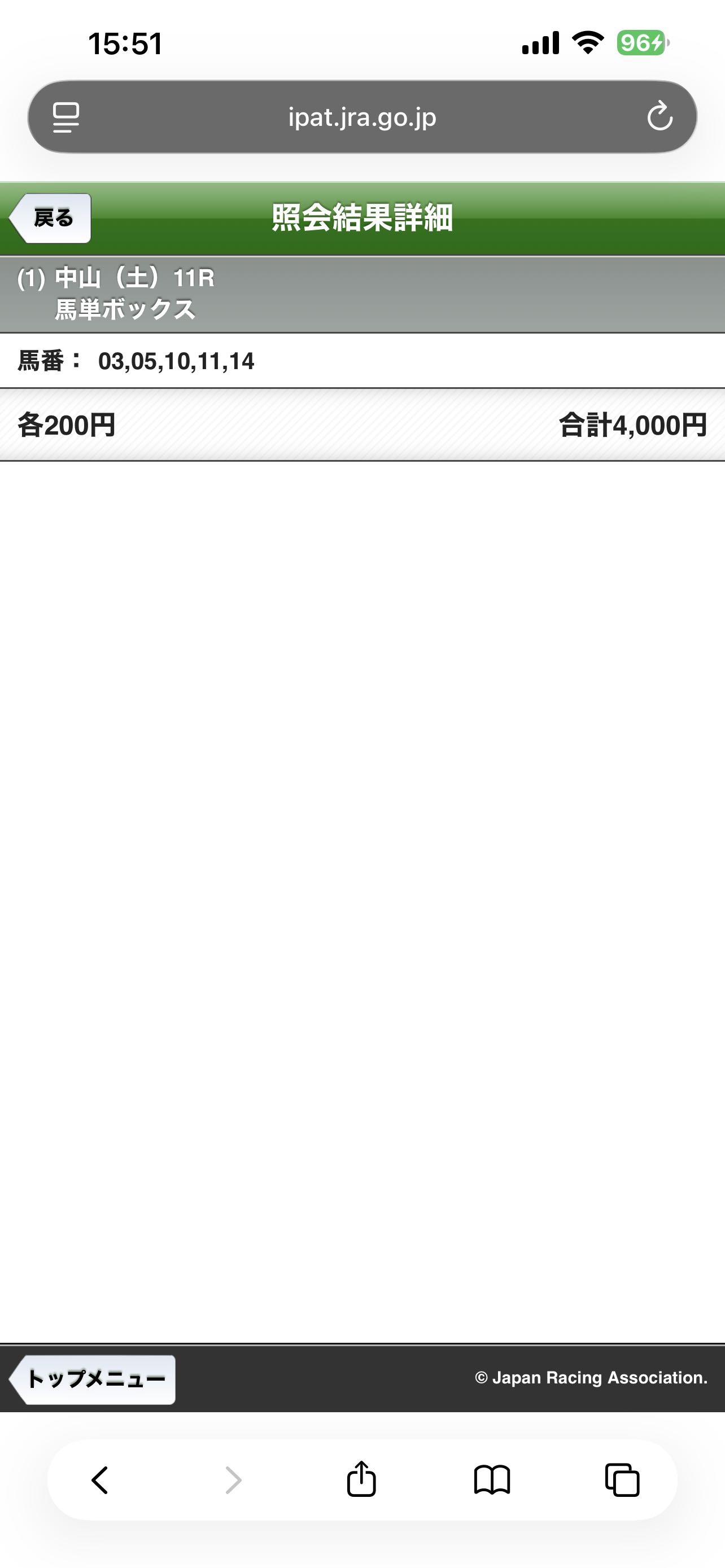The width and height of the screenshot is (725, 1568).
Task: Show open Safari tabs
Action: point(622,1480)
